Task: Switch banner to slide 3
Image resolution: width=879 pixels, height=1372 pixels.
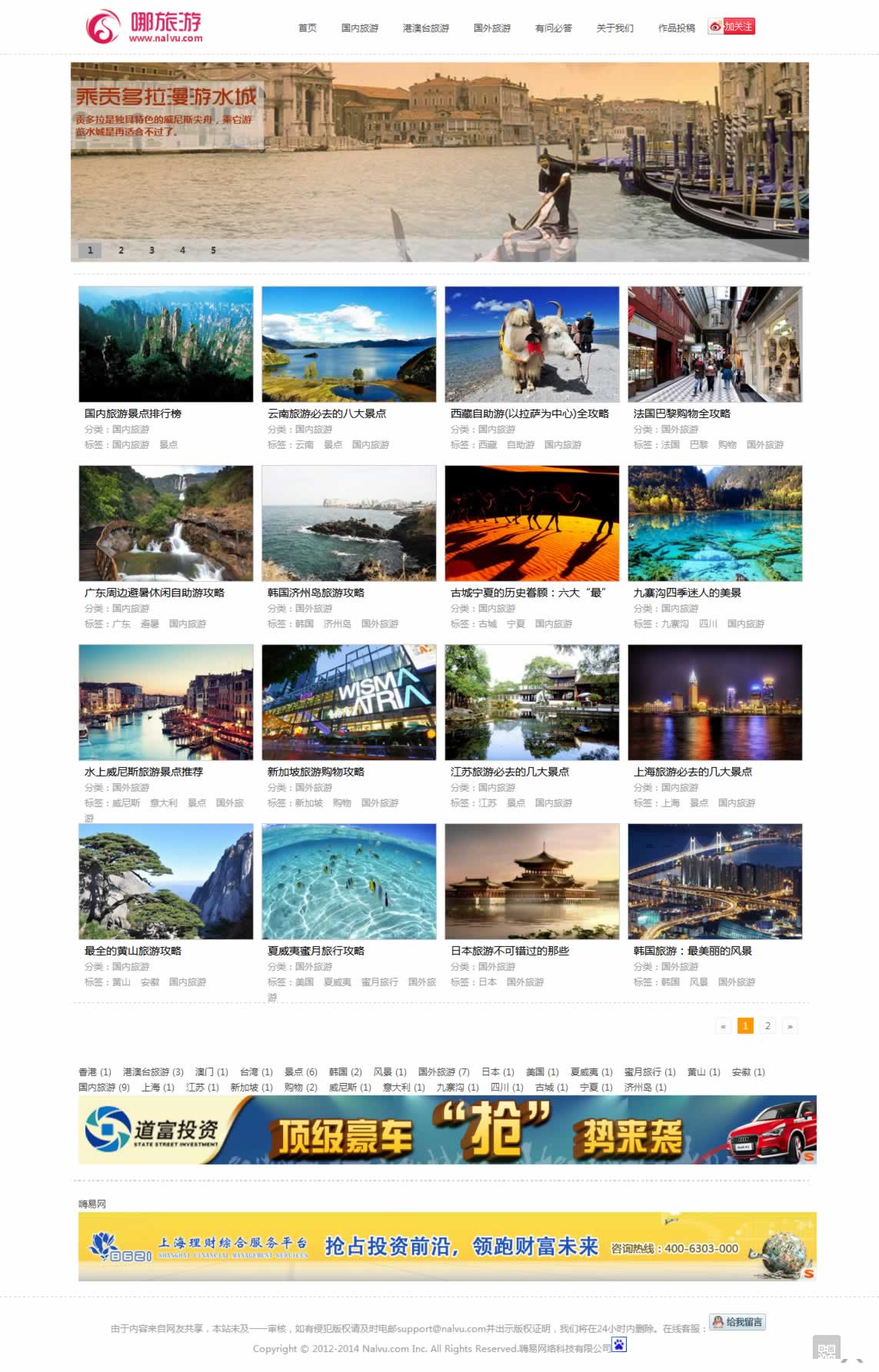Action: click(151, 250)
